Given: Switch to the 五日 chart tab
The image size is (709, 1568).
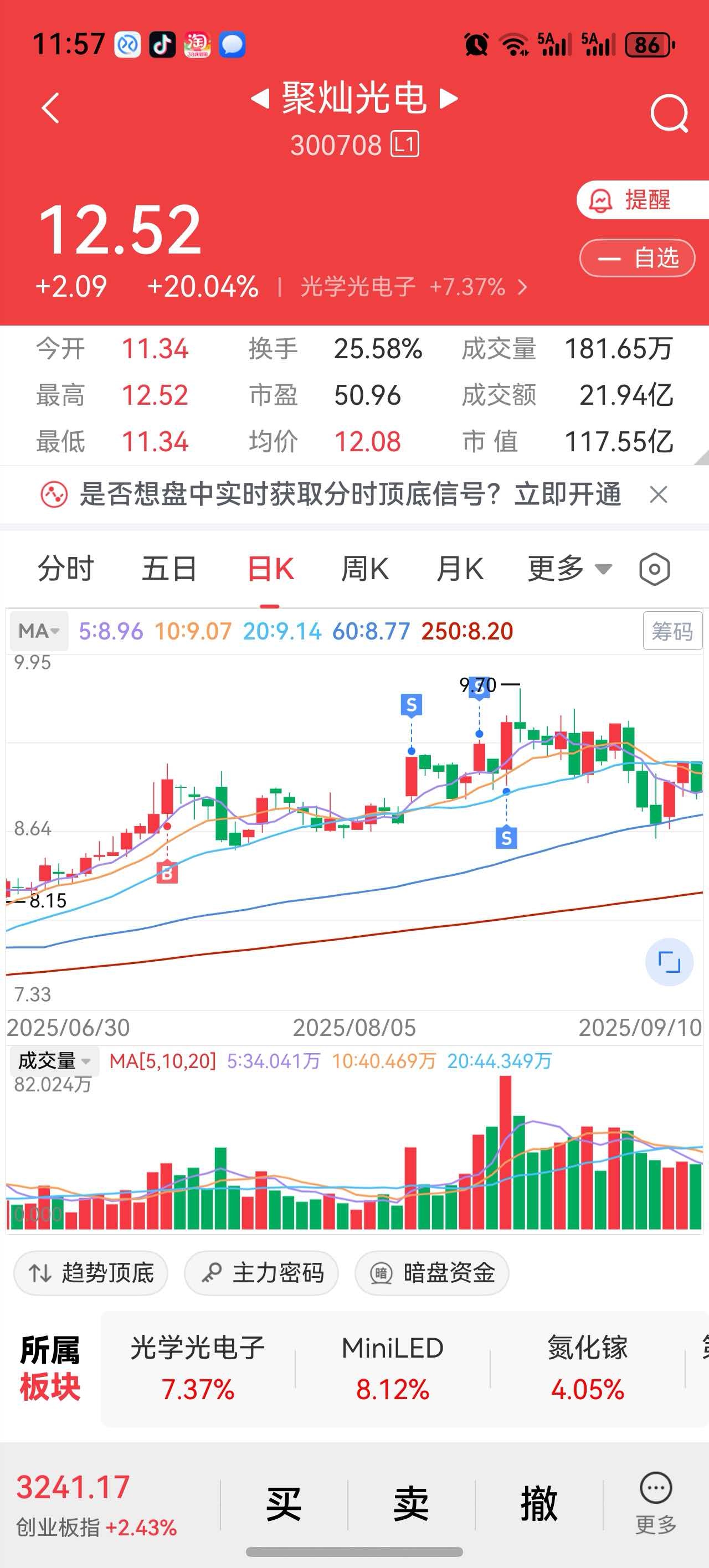Looking at the screenshot, I should [169, 569].
